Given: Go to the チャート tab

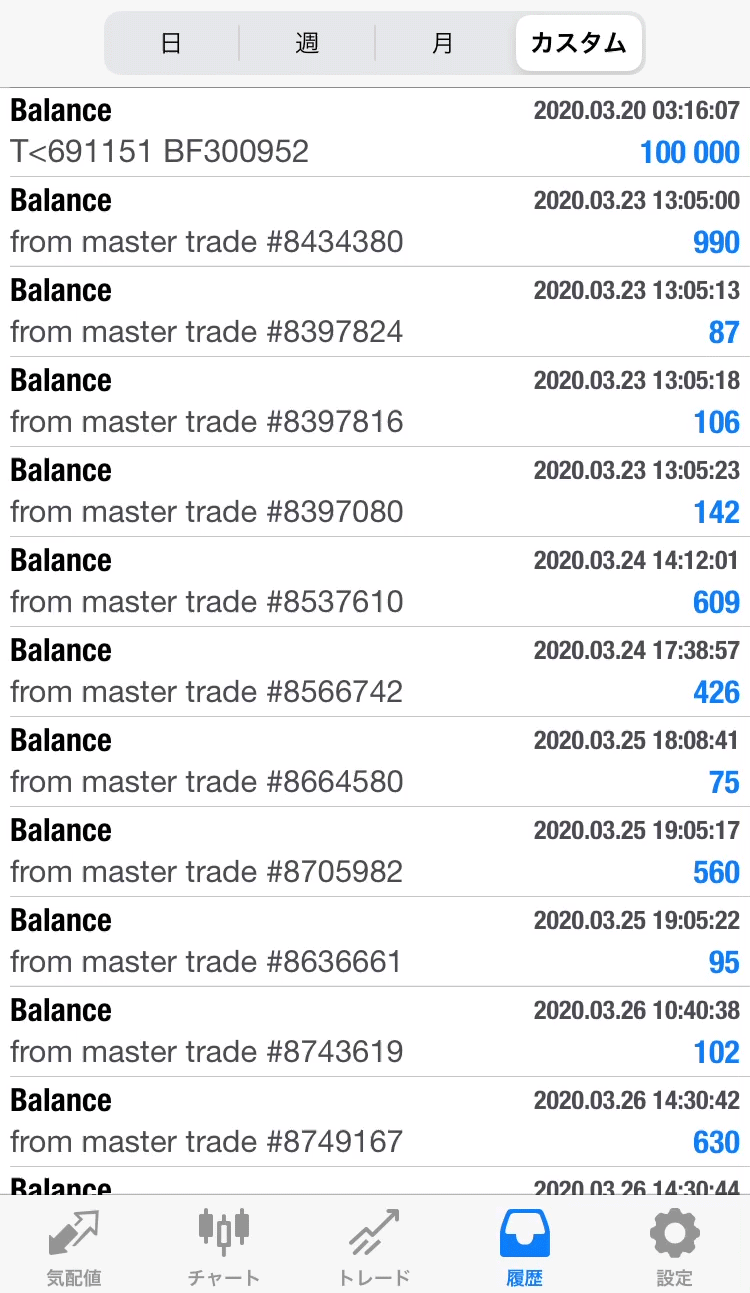Looking at the screenshot, I should coord(224,1246).
